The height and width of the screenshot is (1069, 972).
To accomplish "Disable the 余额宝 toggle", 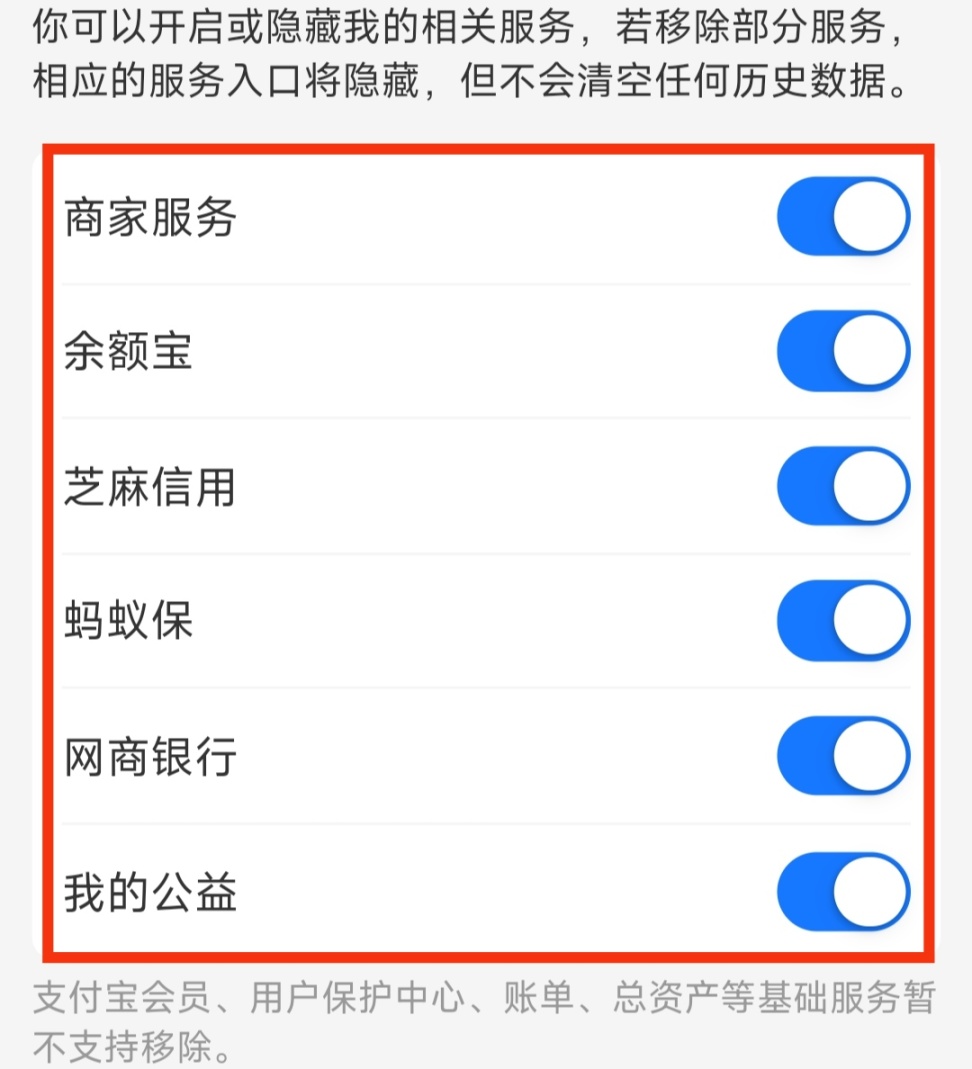I will pos(842,351).
